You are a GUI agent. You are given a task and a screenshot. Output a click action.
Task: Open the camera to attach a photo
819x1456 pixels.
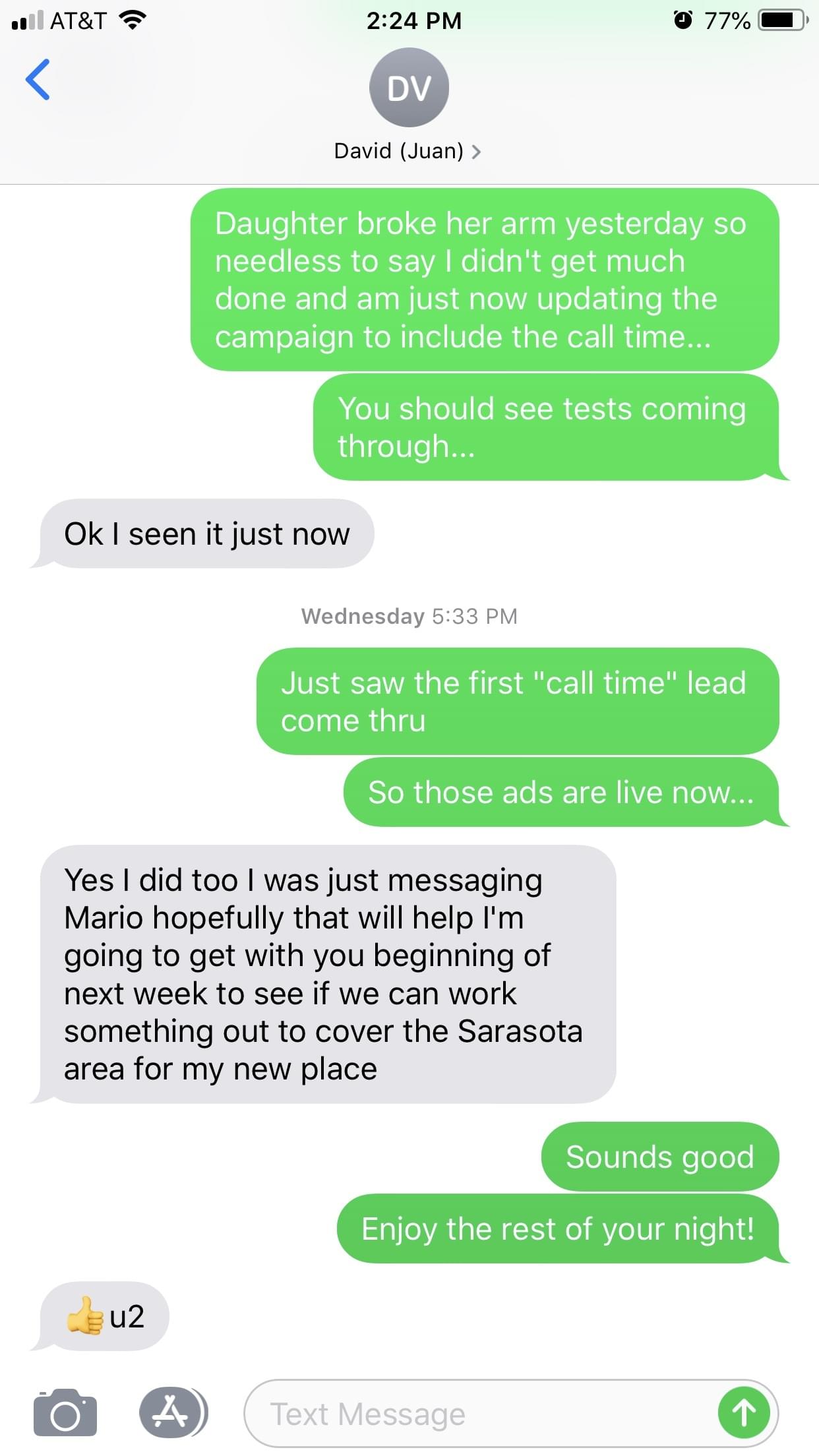tap(65, 1413)
